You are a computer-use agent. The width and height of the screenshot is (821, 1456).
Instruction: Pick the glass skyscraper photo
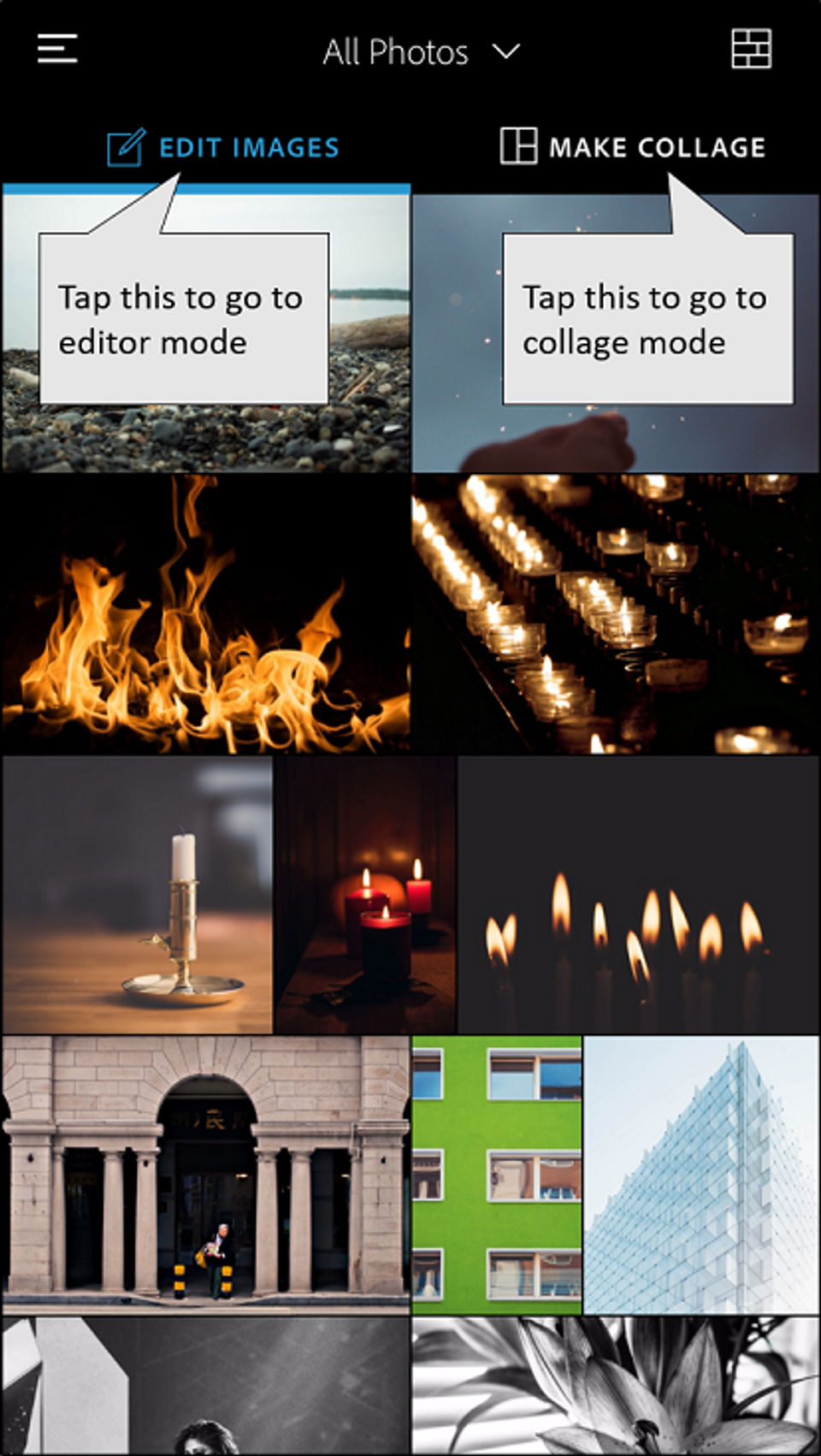(701, 1175)
